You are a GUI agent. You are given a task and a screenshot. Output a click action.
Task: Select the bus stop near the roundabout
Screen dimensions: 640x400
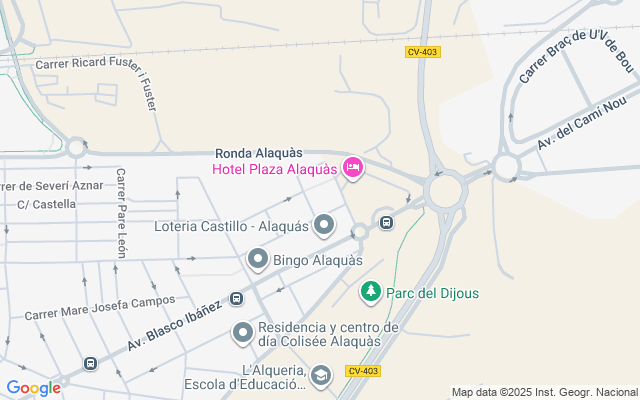(386, 221)
